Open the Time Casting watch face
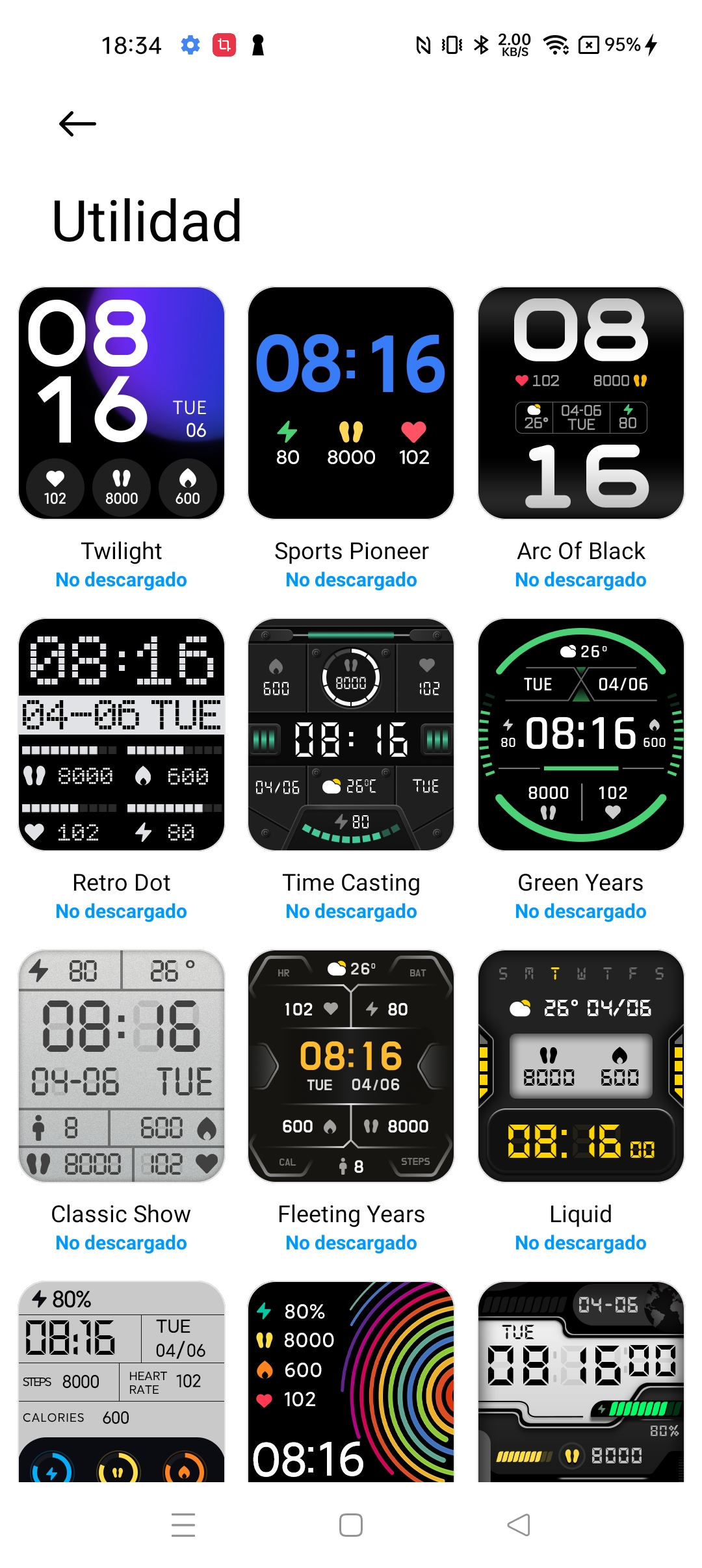The width and height of the screenshot is (702, 1568). point(351,735)
